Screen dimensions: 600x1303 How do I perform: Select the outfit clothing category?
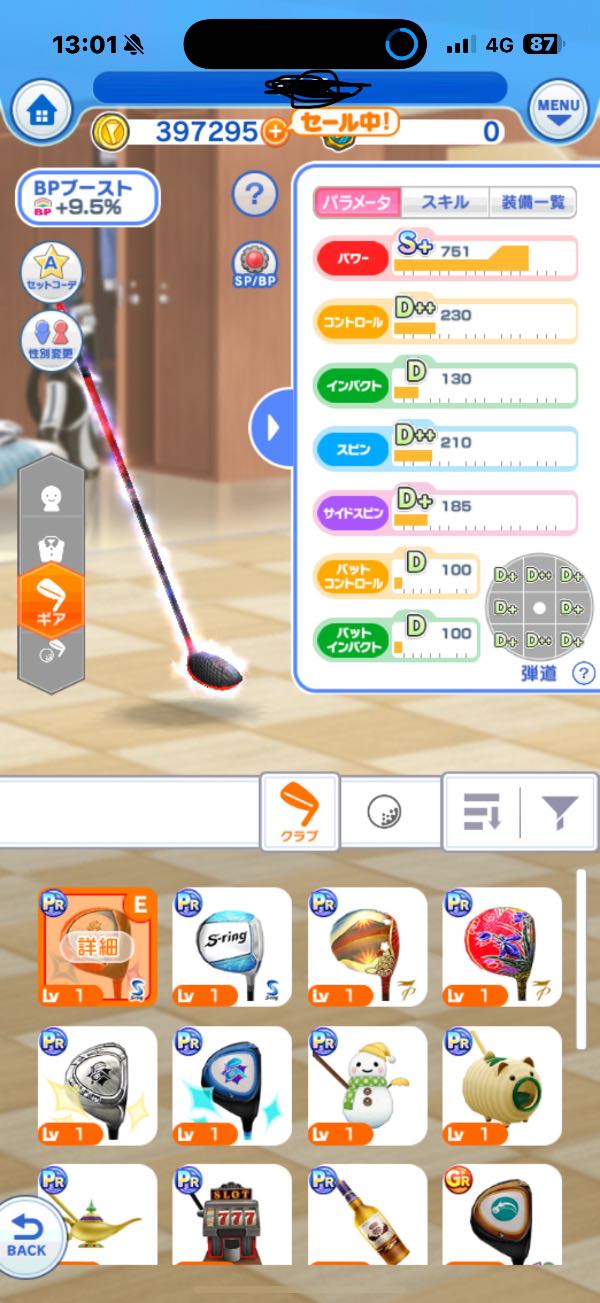coord(51,547)
